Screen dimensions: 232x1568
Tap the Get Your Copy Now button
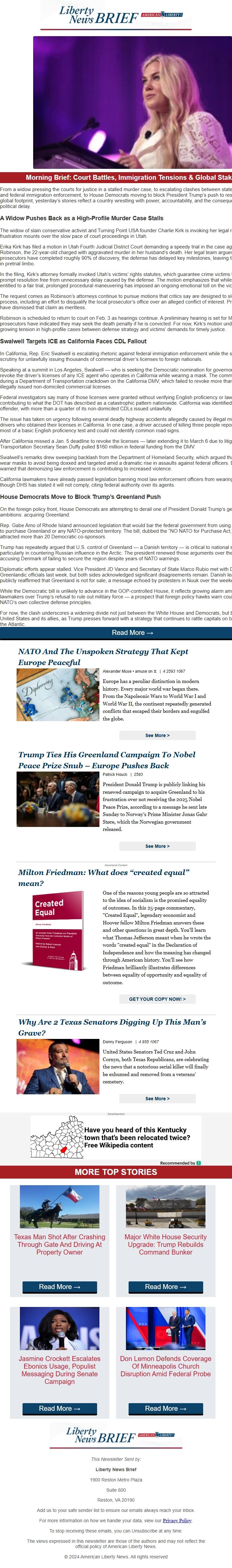[157, 999]
